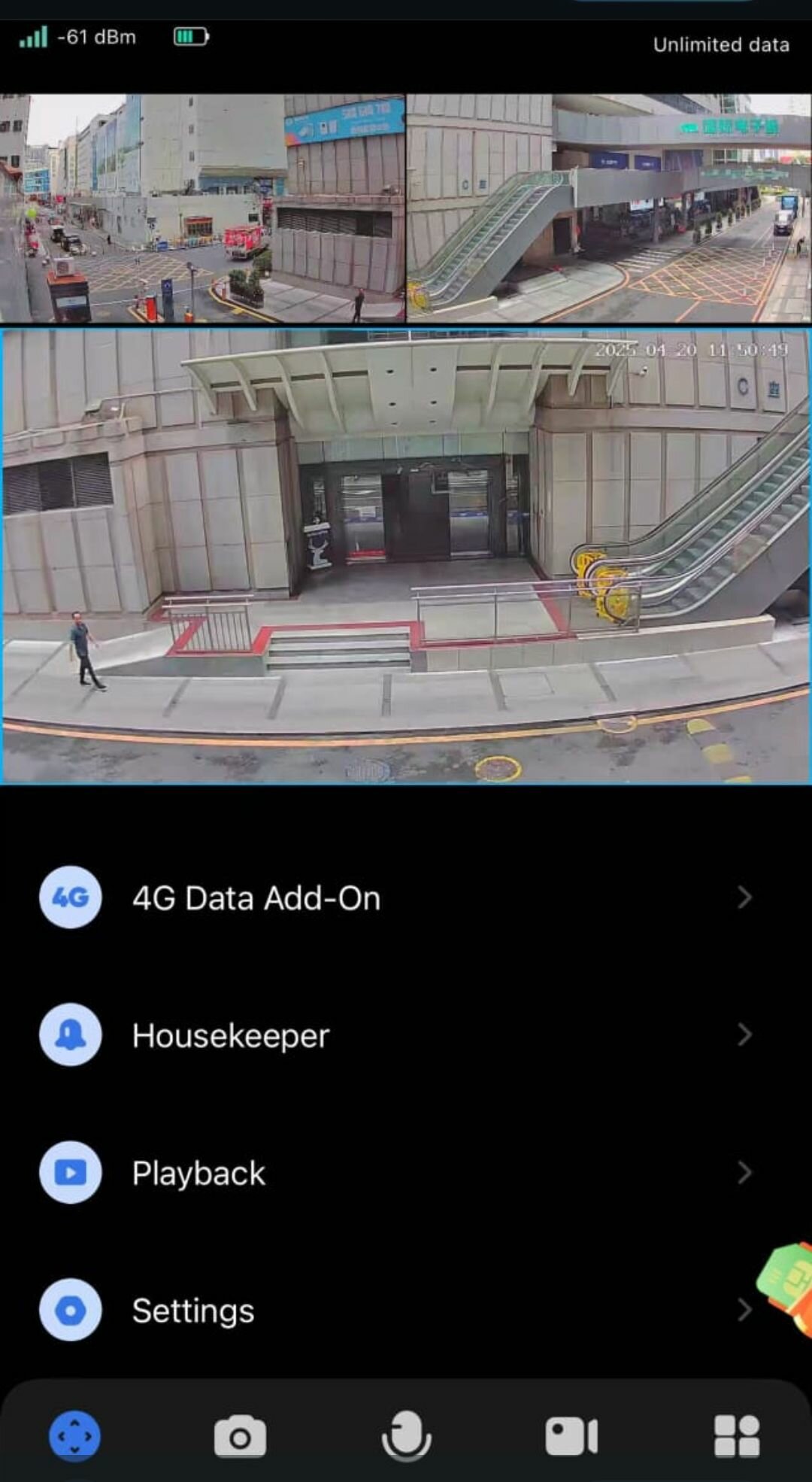The width and height of the screenshot is (812, 1482).
Task: Select the PTZ direction control icon
Action: (x=74, y=1436)
